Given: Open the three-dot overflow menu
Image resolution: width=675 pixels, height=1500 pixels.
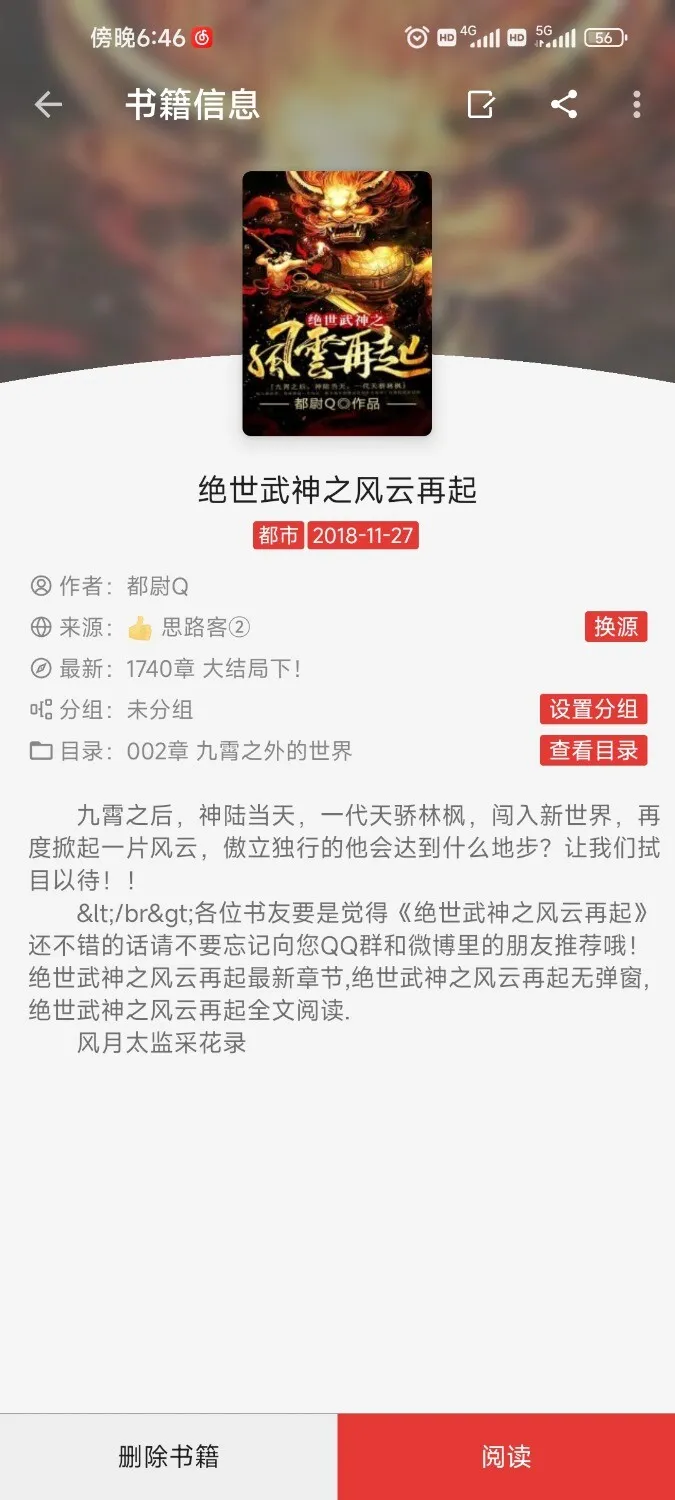Looking at the screenshot, I should (636, 105).
